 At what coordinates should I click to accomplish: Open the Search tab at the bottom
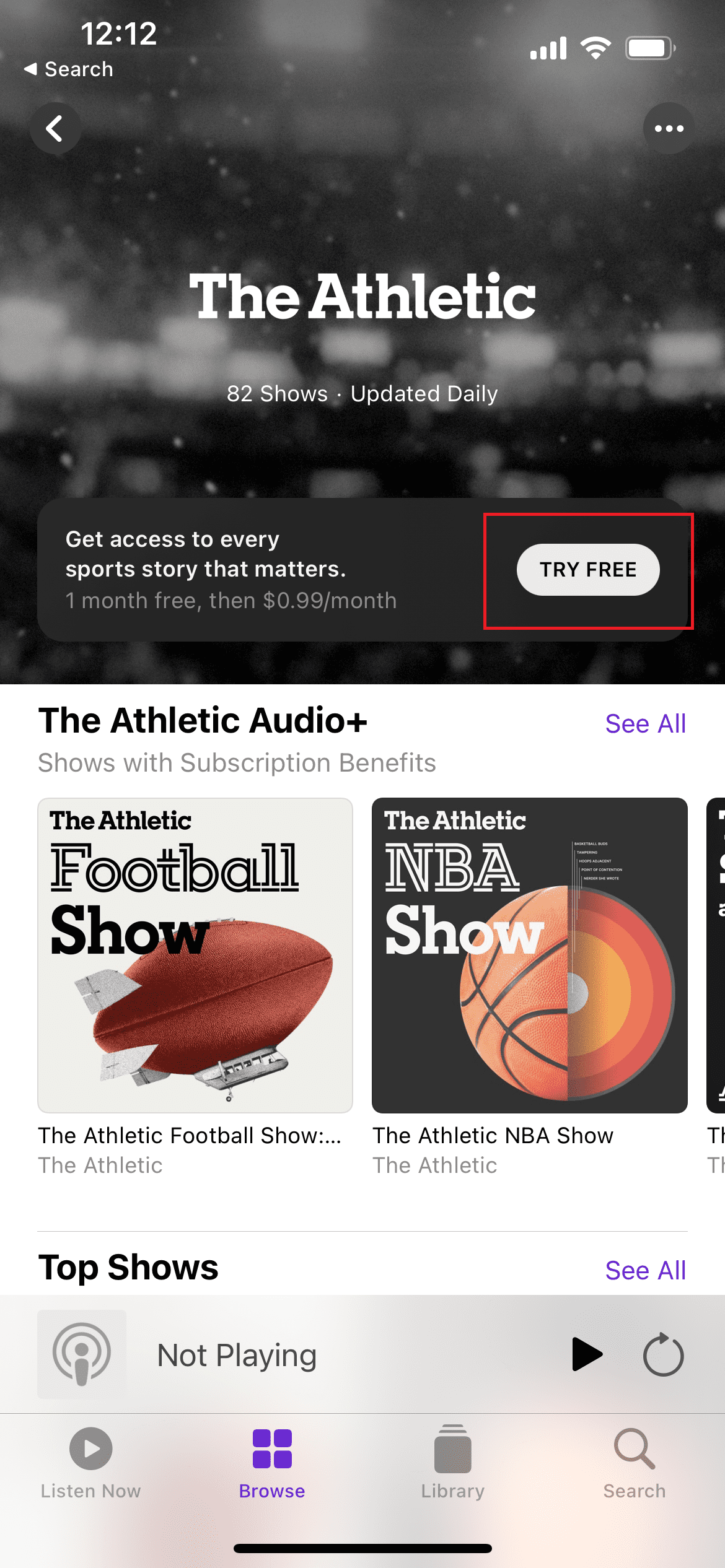tap(635, 1463)
